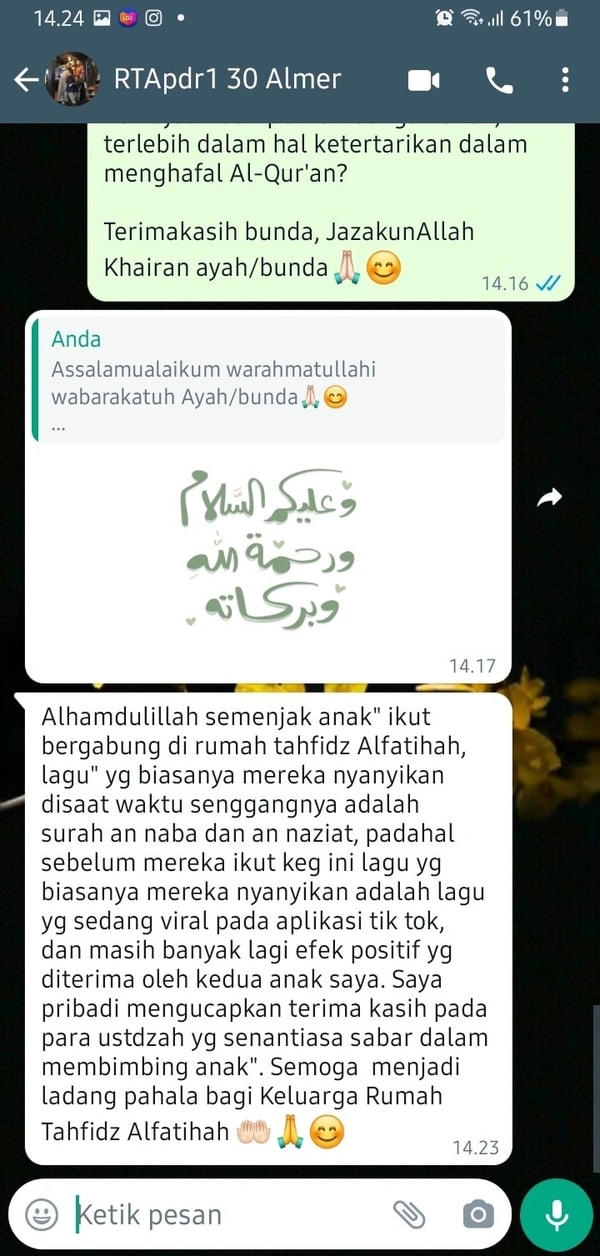Open the three-dot overflow menu
The height and width of the screenshot is (1256, 600).
click(x=565, y=80)
